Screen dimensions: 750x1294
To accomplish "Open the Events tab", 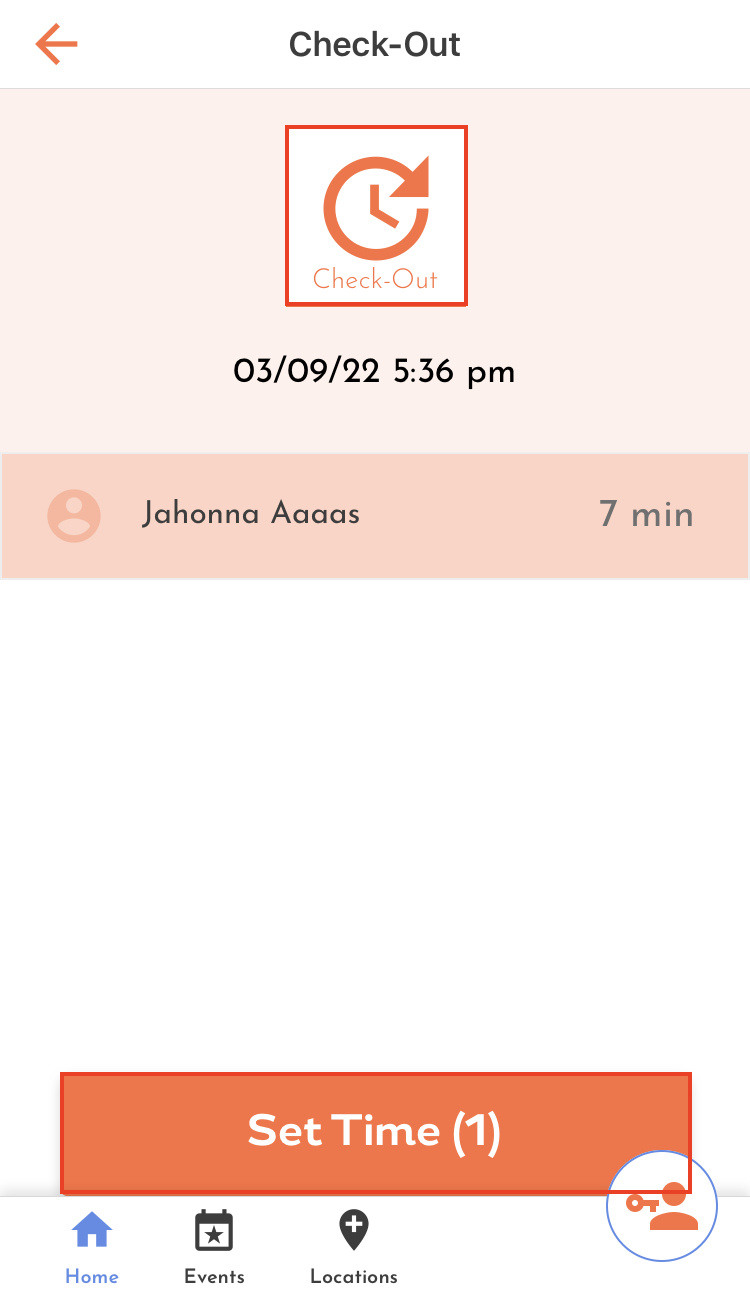I will click(x=214, y=1247).
